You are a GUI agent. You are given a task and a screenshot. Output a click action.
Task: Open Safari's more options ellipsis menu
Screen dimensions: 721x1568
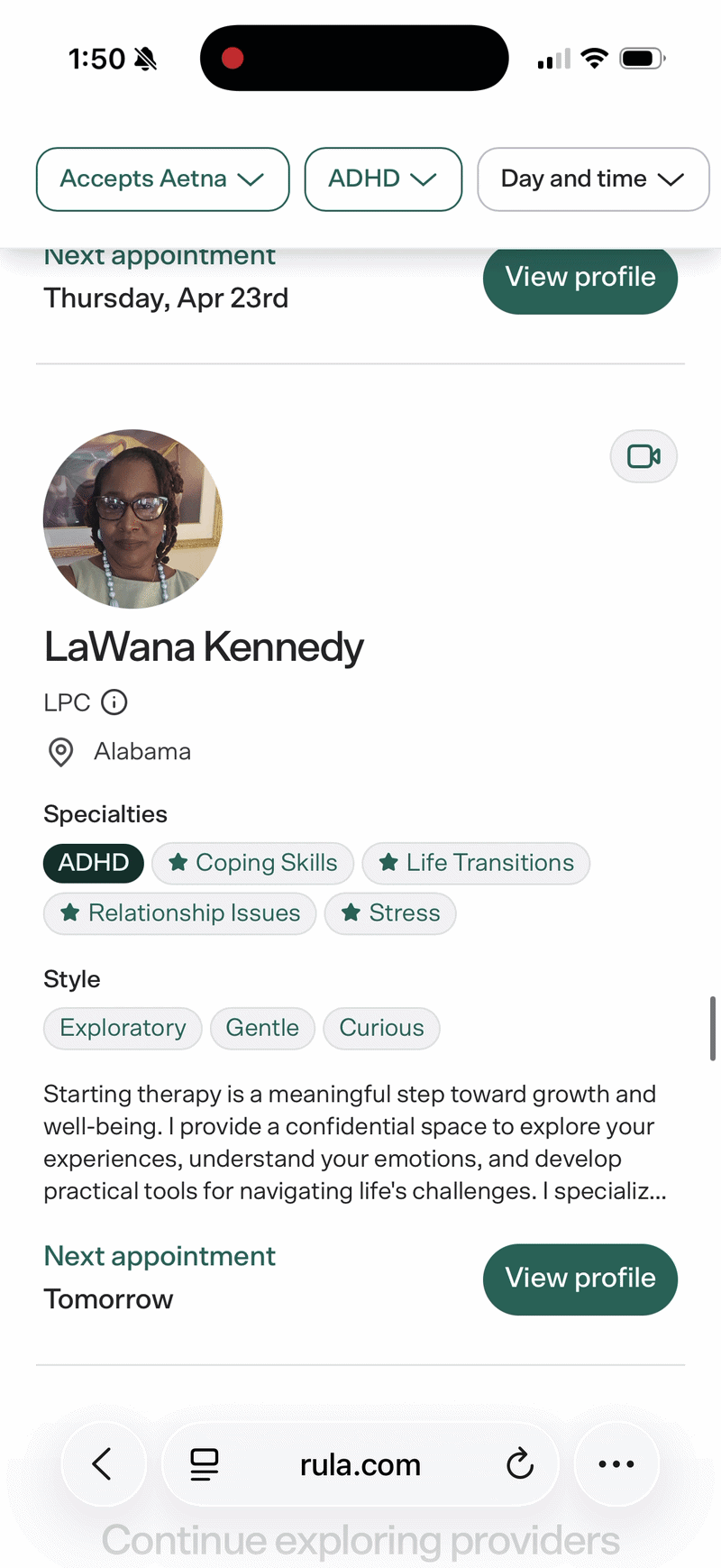(x=616, y=1463)
